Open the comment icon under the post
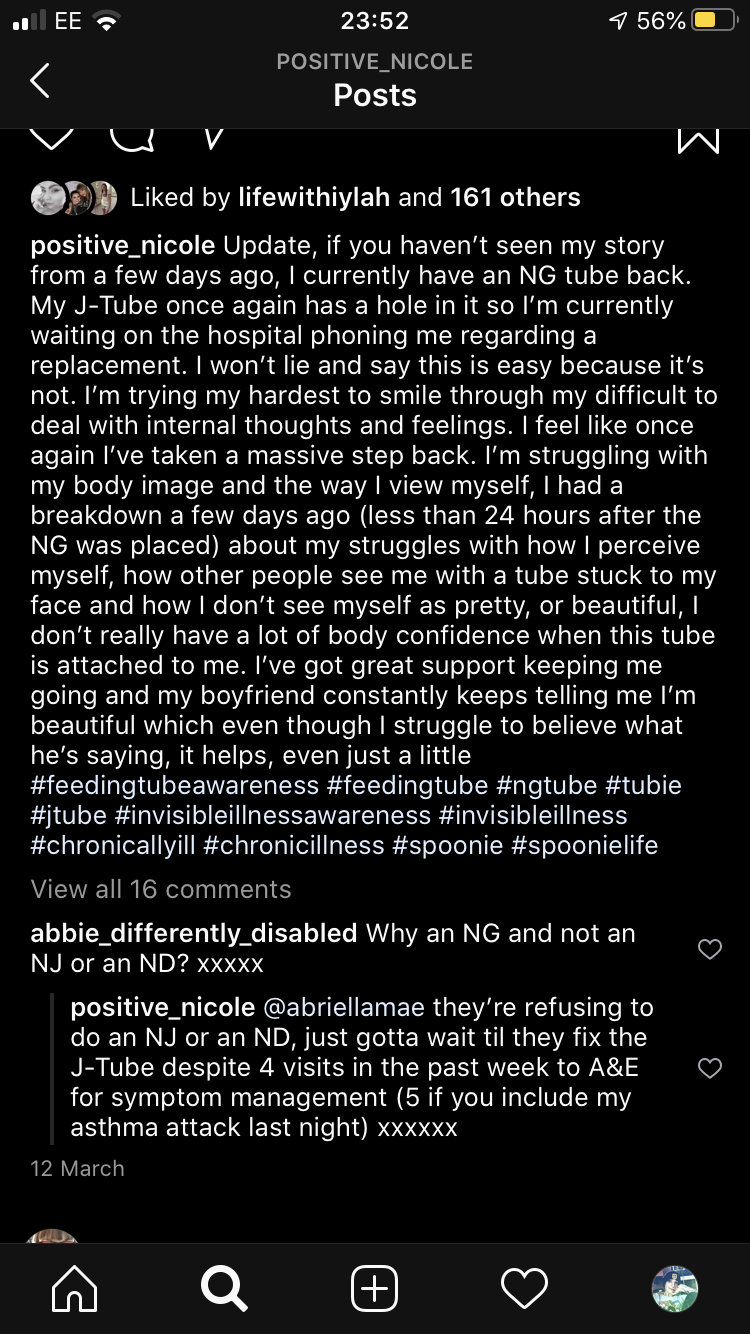This screenshot has width=750, height=1334. tap(131, 138)
